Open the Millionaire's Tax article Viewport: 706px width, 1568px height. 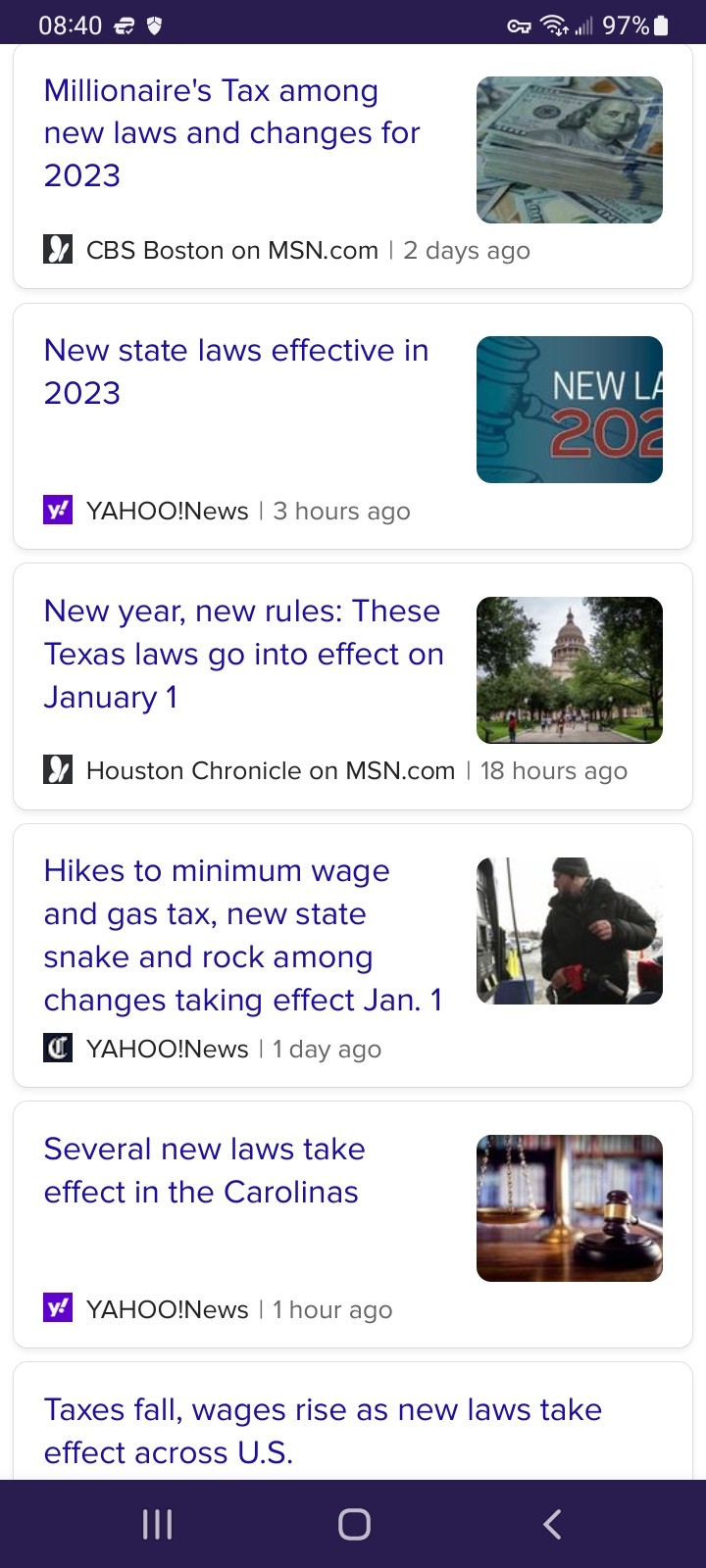[x=232, y=133]
